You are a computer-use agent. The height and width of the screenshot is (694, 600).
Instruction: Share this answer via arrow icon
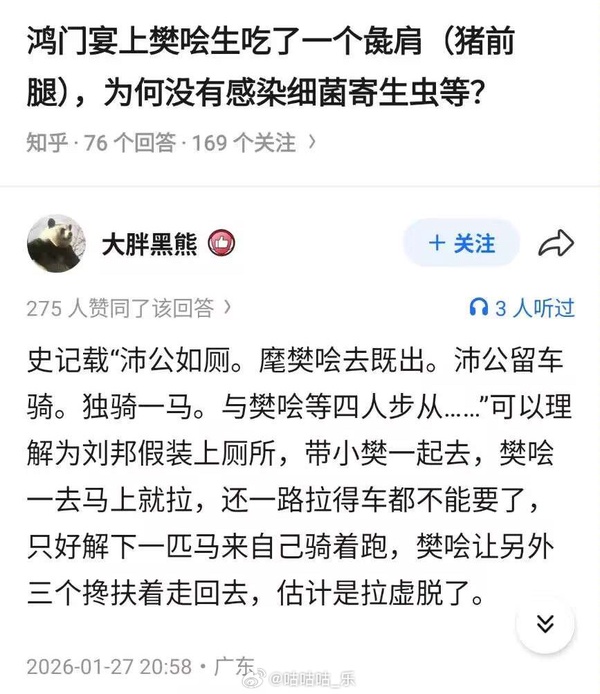coord(555,244)
